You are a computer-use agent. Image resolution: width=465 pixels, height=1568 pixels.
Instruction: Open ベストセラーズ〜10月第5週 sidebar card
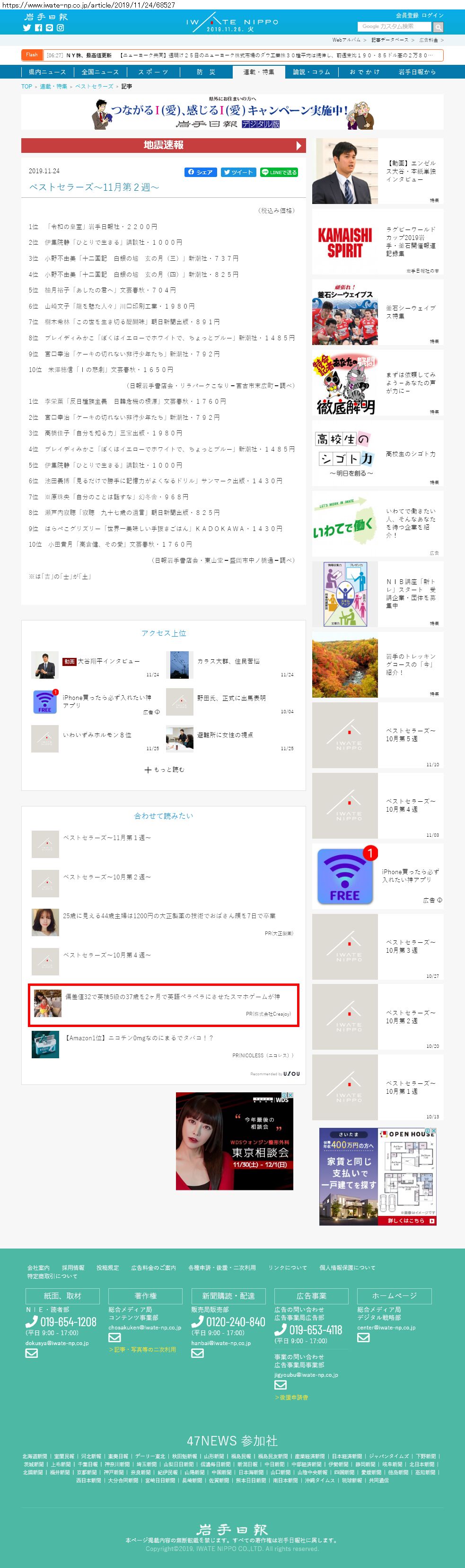point(377,735)
